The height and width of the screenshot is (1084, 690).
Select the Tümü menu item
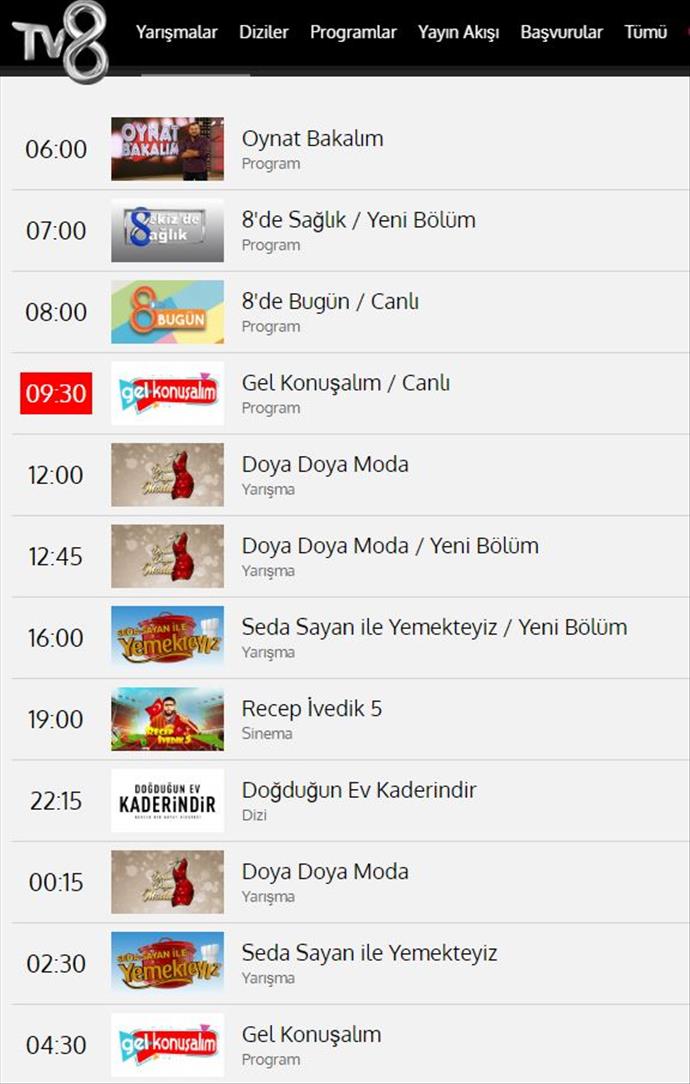pyautogui.click(x=645, y=32)
